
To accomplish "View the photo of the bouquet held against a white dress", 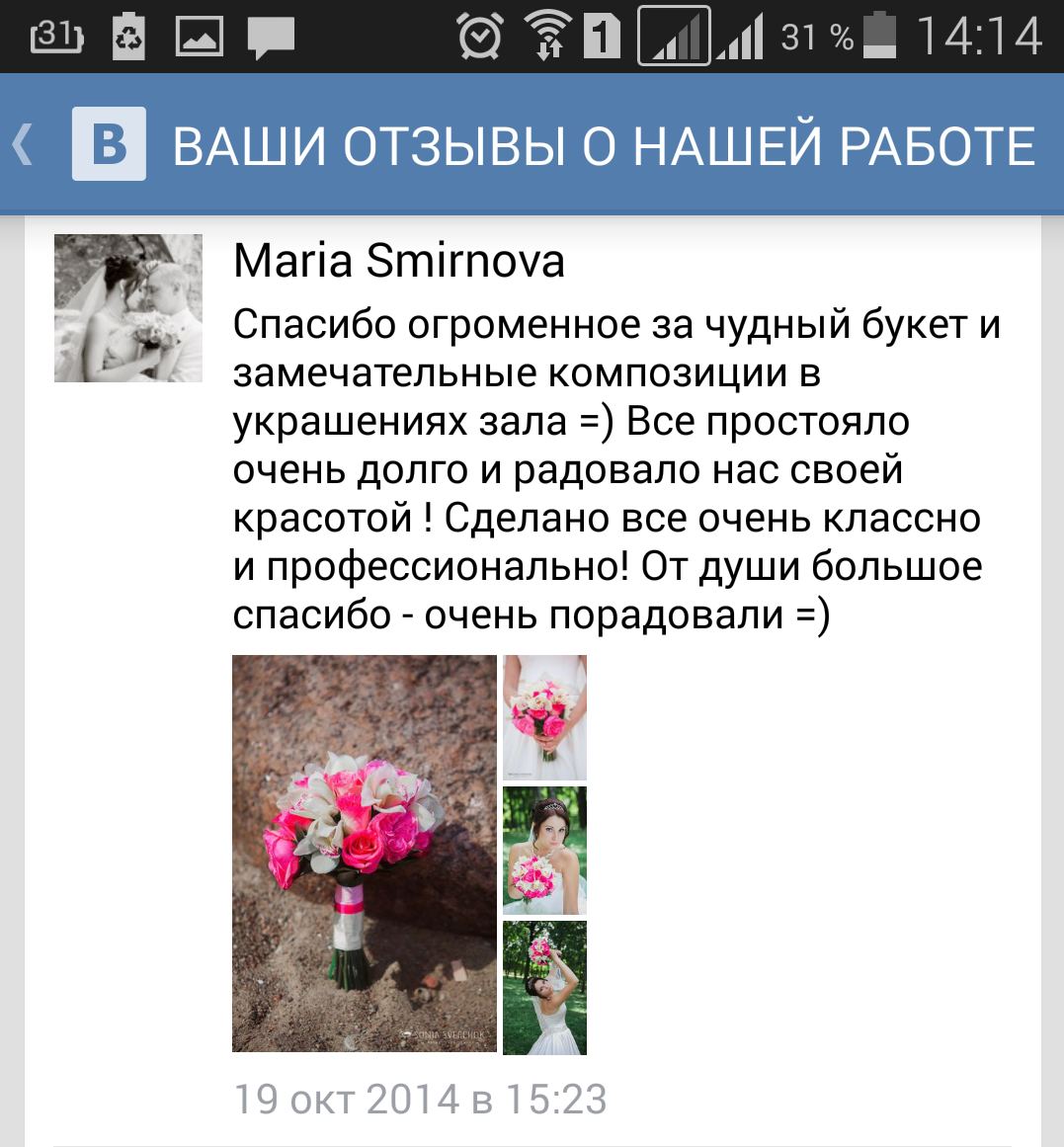I will click(544, 717).
